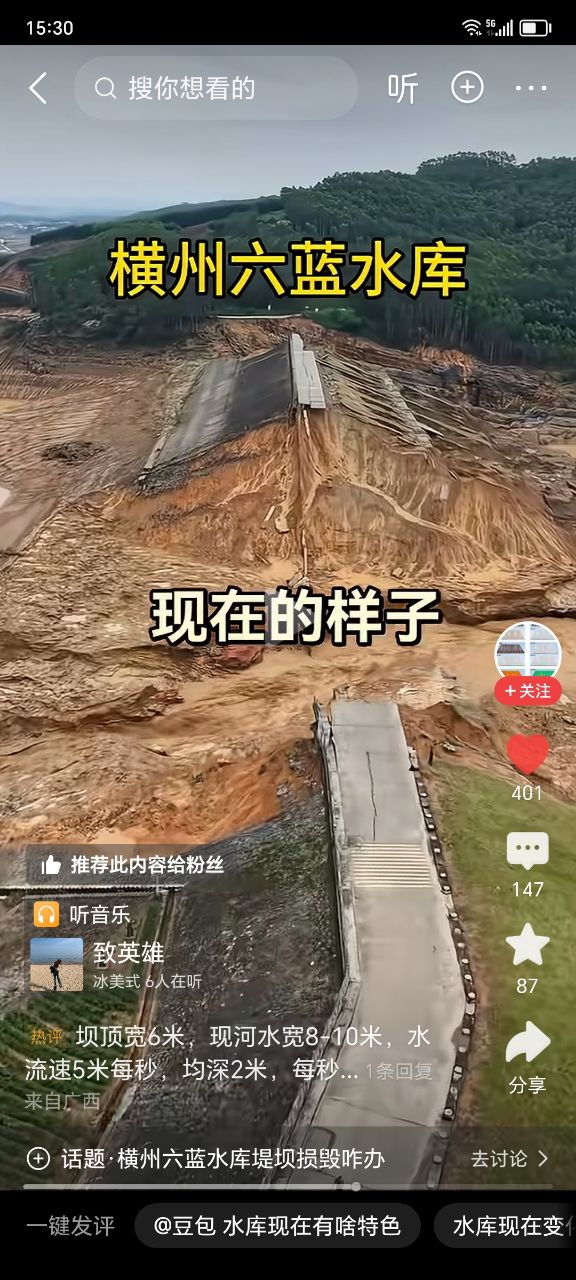This screenshot has width=576, height=1280.
Task: Favorite the video with the star
Action: (x=527, y=945)
